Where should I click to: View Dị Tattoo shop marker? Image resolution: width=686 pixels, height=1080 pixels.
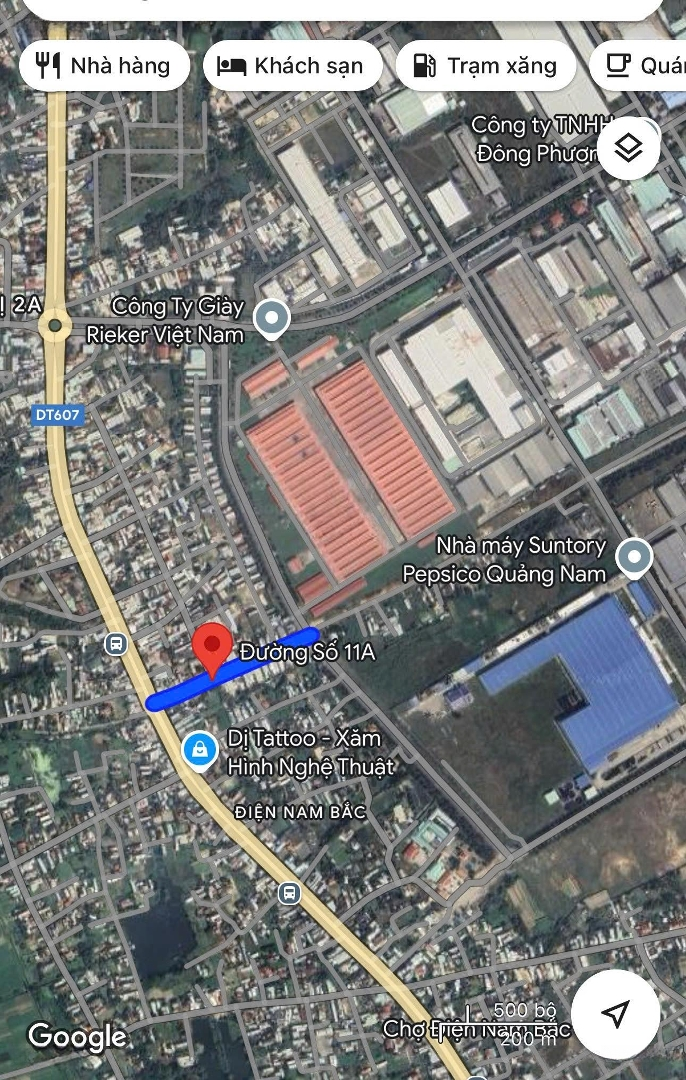pos(200,750)
